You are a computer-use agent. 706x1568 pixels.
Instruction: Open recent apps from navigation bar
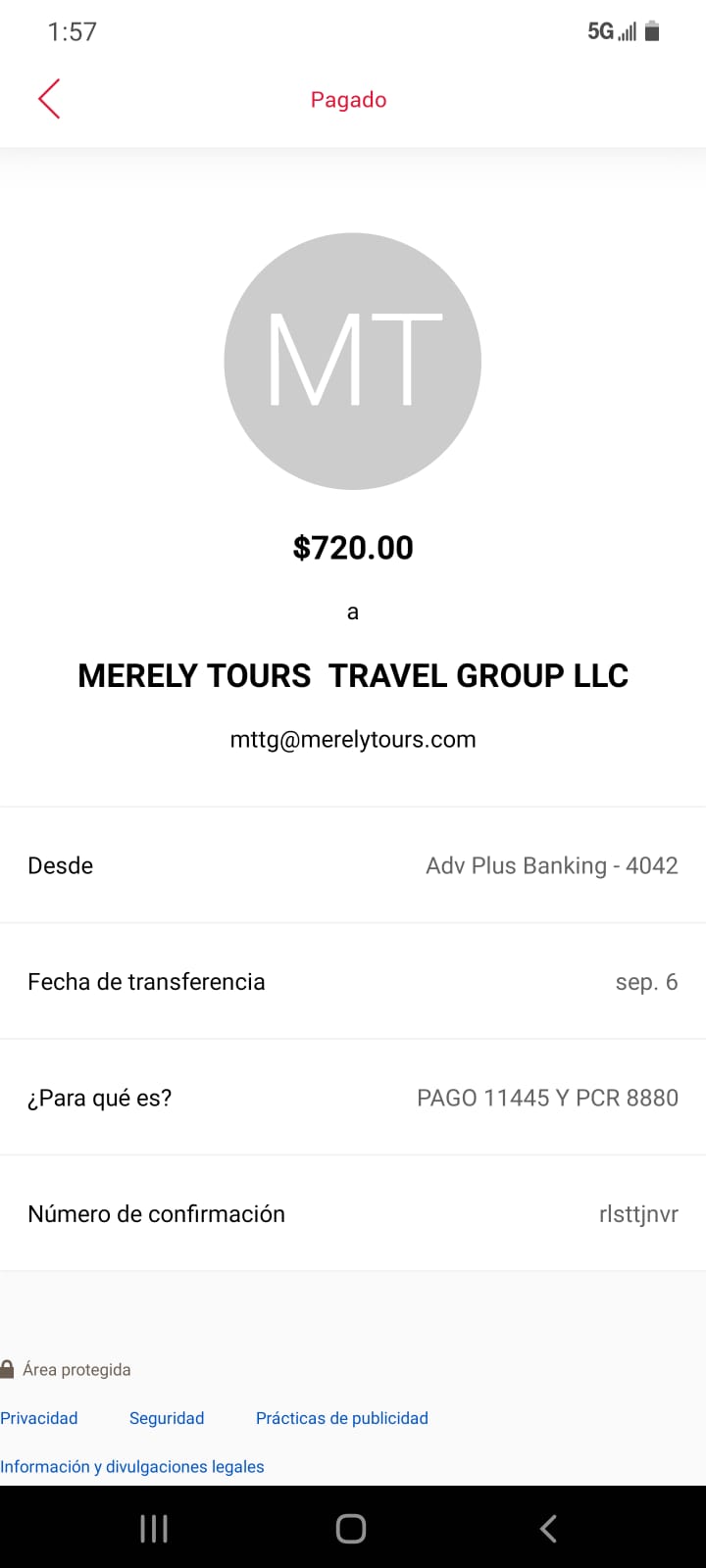(154, 1529)
